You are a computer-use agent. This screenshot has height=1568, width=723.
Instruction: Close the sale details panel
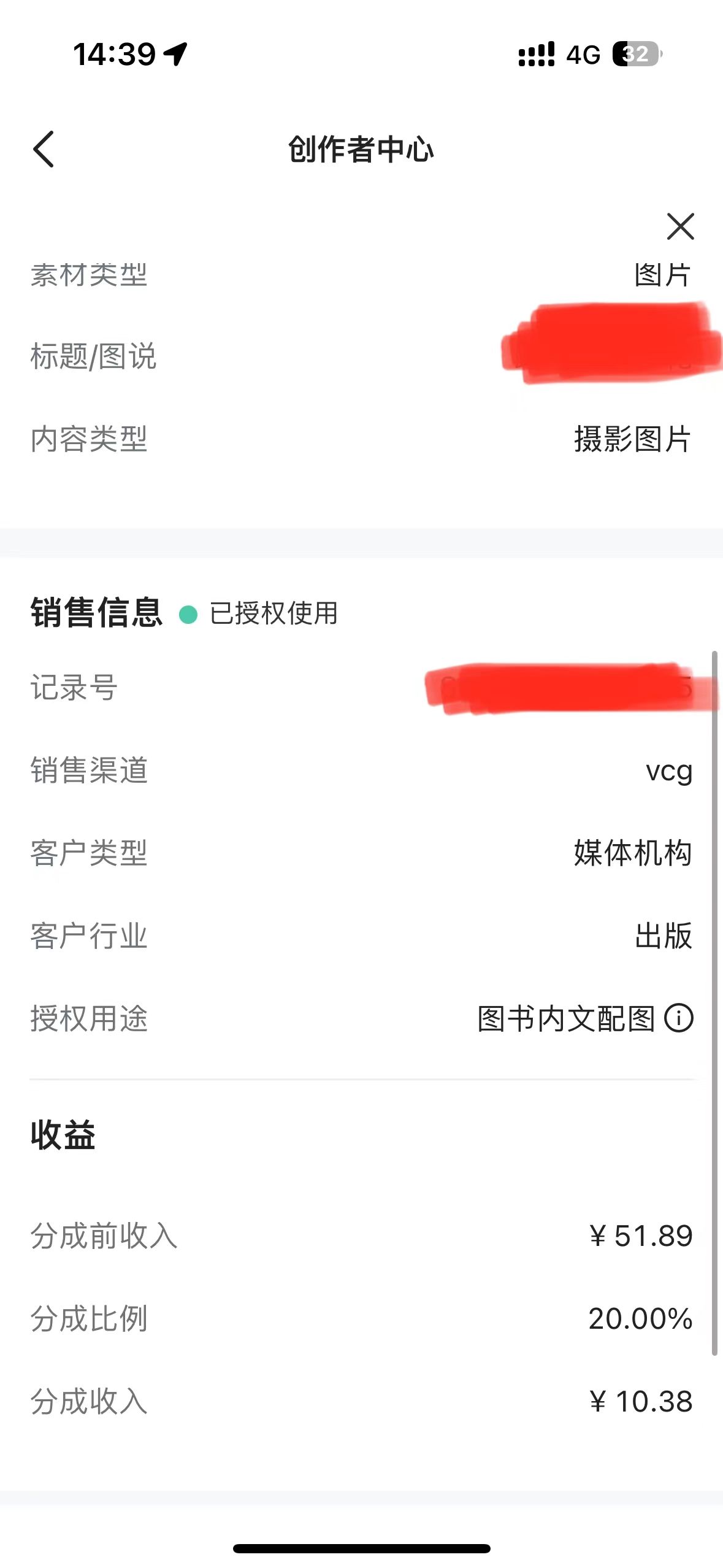point(680,226)
